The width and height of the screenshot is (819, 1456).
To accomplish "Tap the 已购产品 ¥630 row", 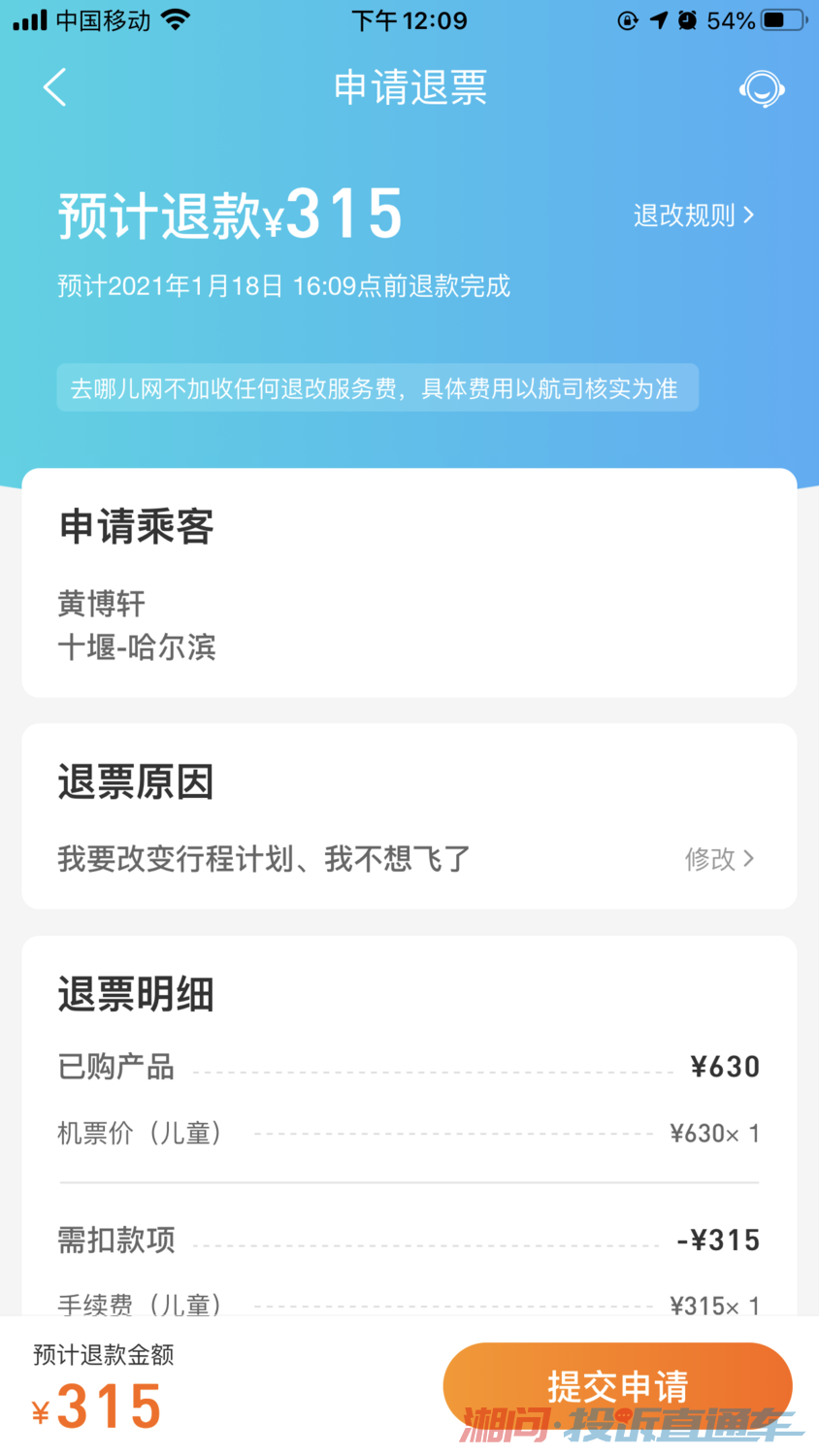I will pos(408,1066).
